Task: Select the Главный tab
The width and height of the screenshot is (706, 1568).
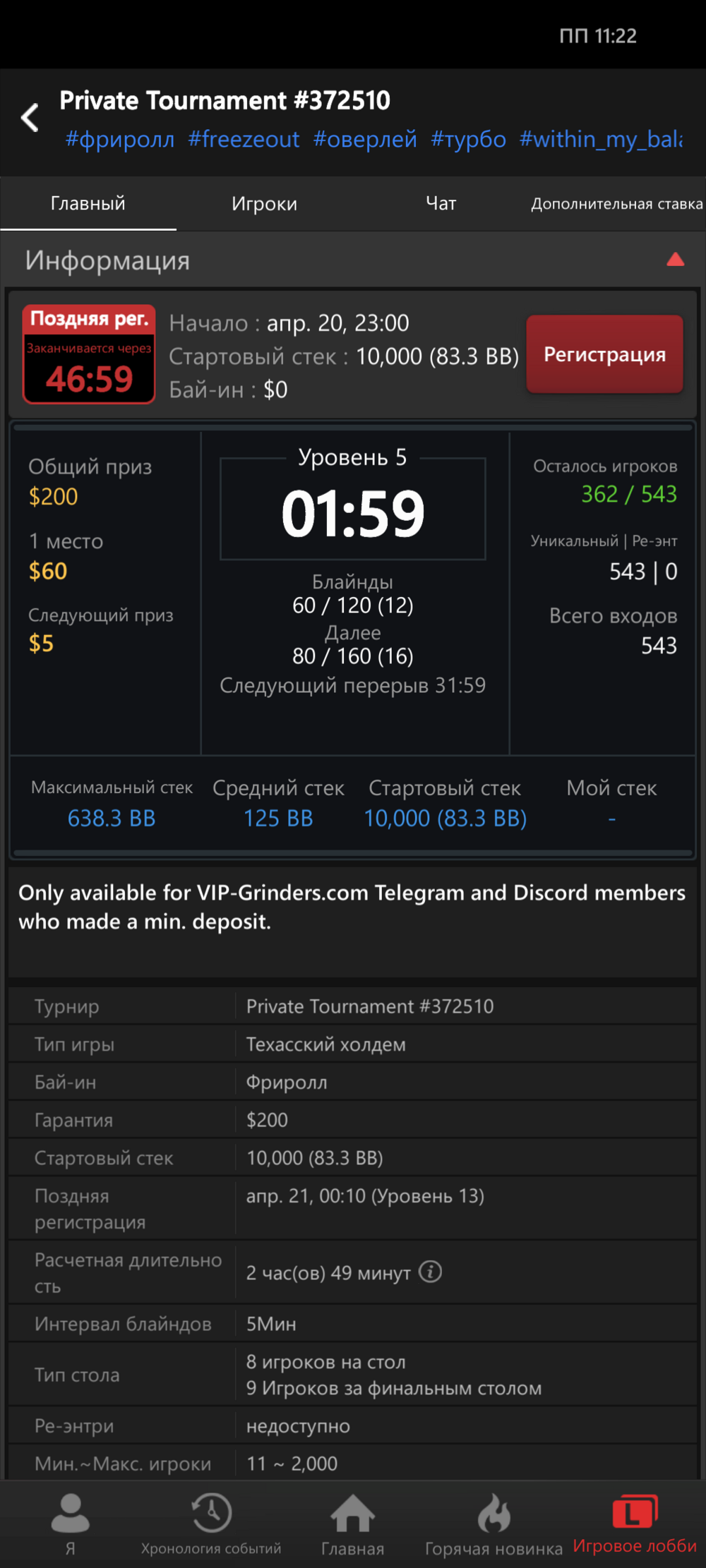Action: coord(88,204)
